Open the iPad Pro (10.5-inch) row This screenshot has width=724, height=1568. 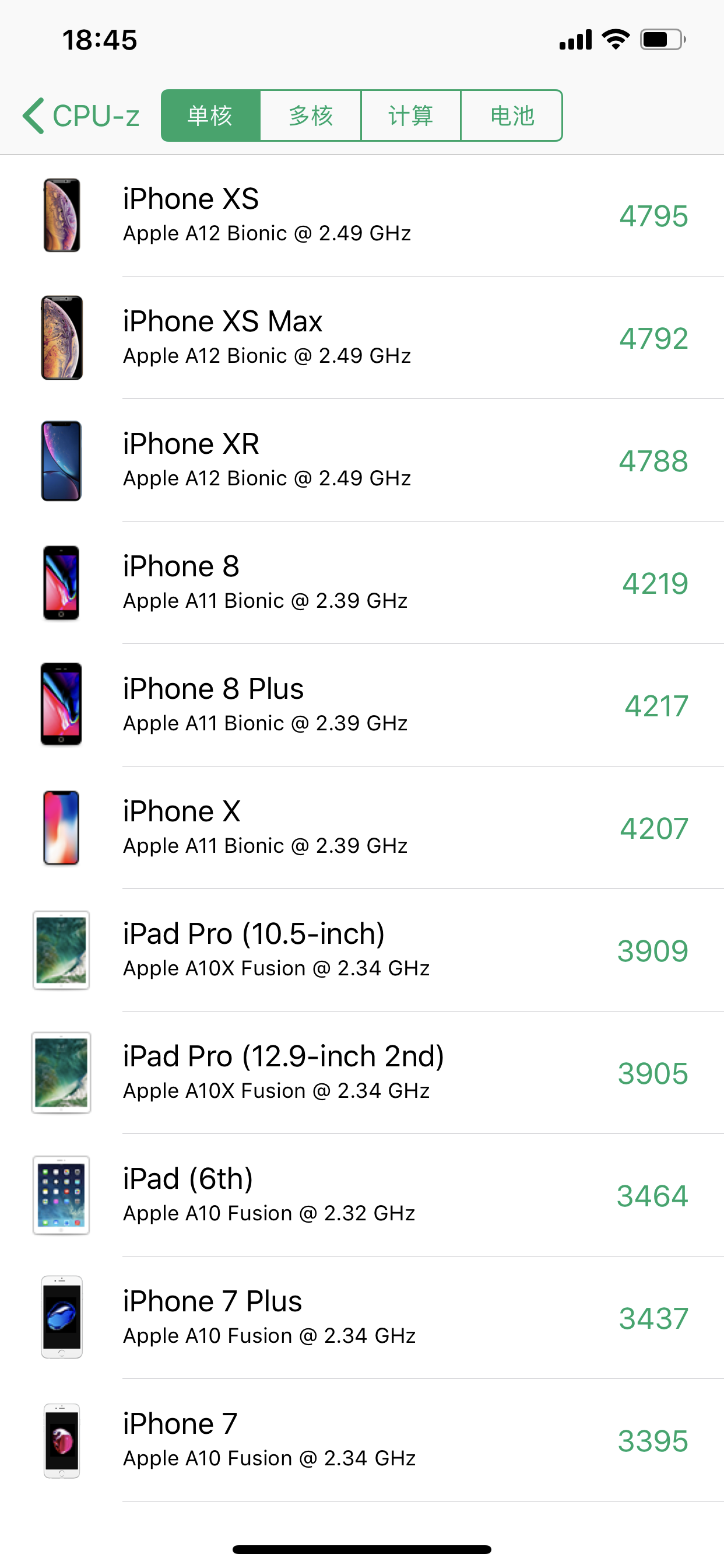(x=362, y=950)
